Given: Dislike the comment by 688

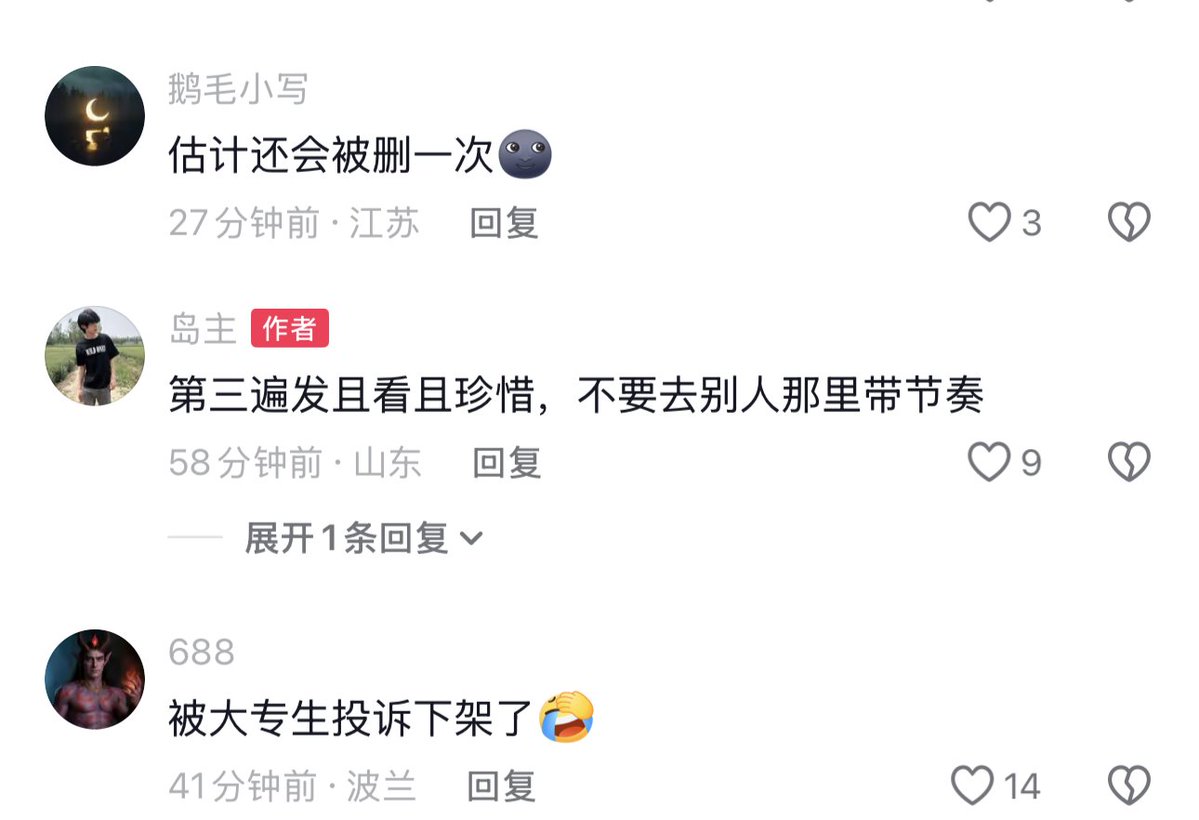Looking at the screenshot, I should (1129, 786).
